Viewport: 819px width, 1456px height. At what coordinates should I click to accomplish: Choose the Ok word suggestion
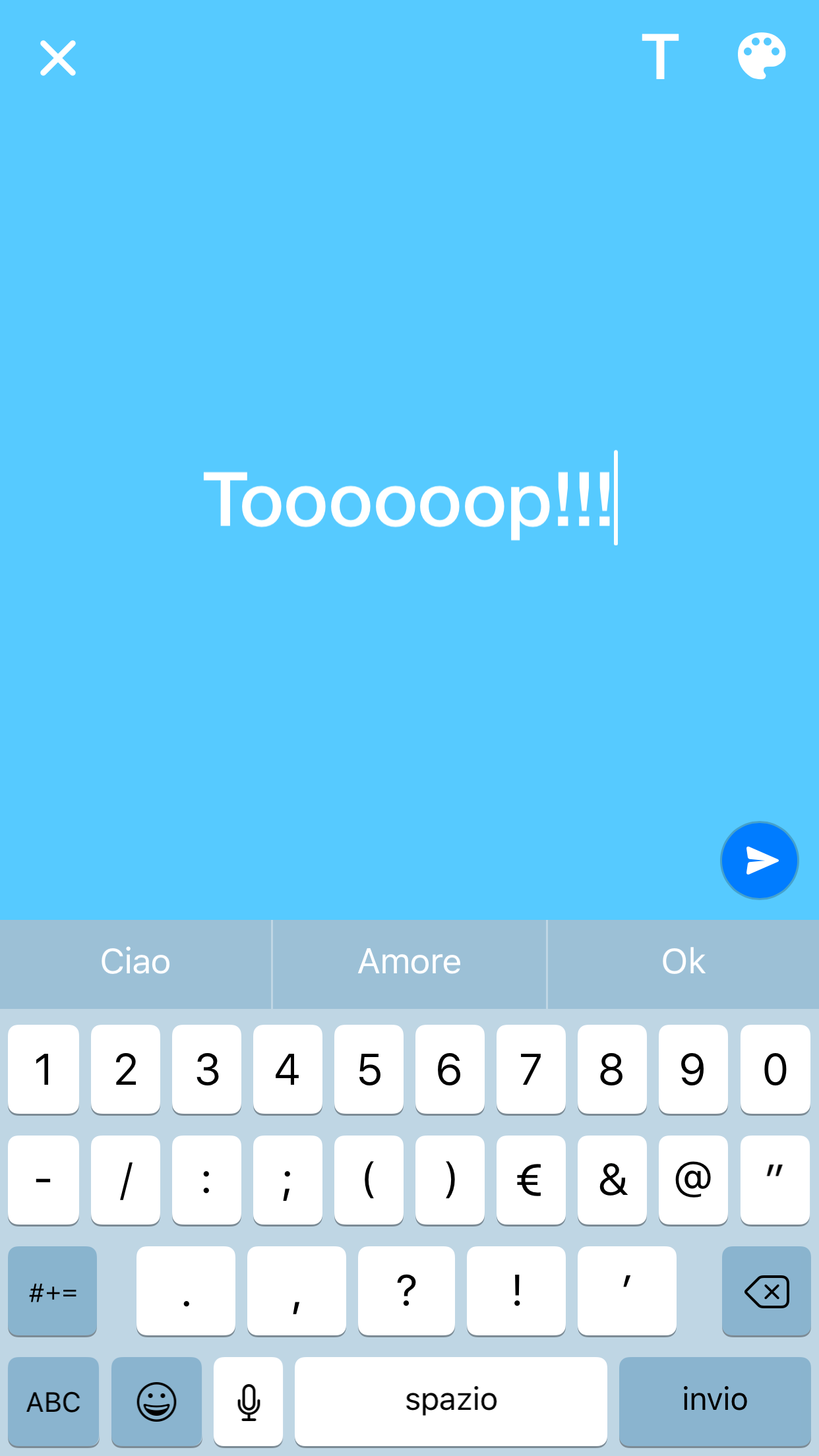[683, 962]
